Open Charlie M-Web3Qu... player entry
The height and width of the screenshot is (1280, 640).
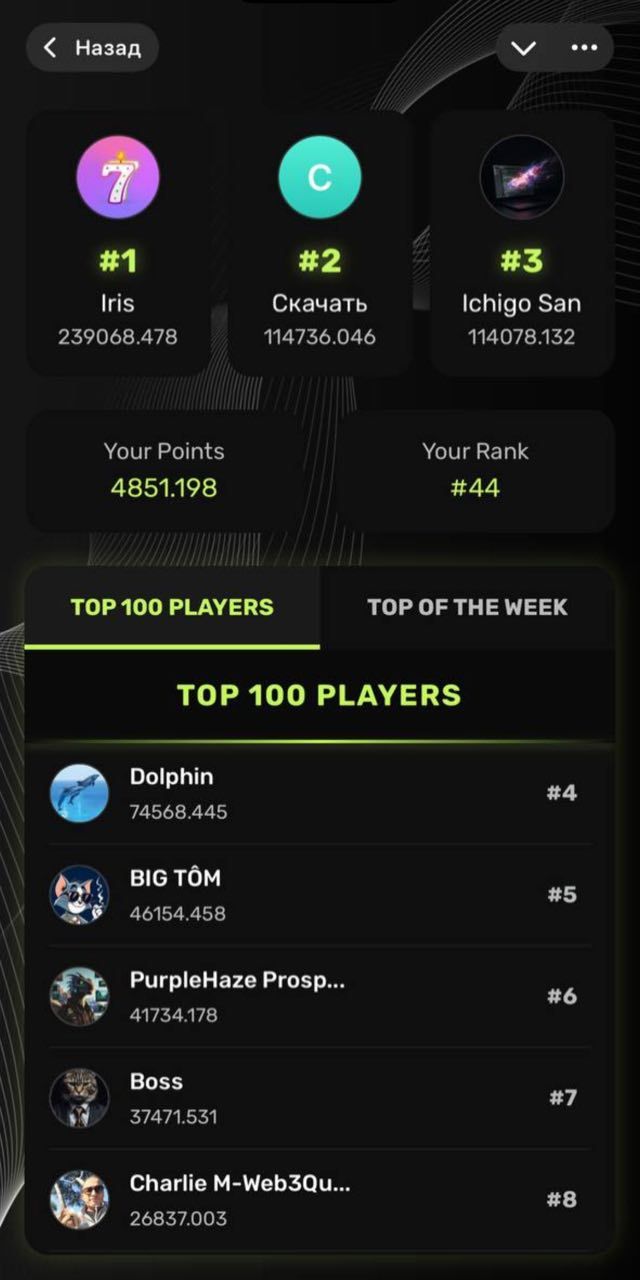tap(320, 1200)
